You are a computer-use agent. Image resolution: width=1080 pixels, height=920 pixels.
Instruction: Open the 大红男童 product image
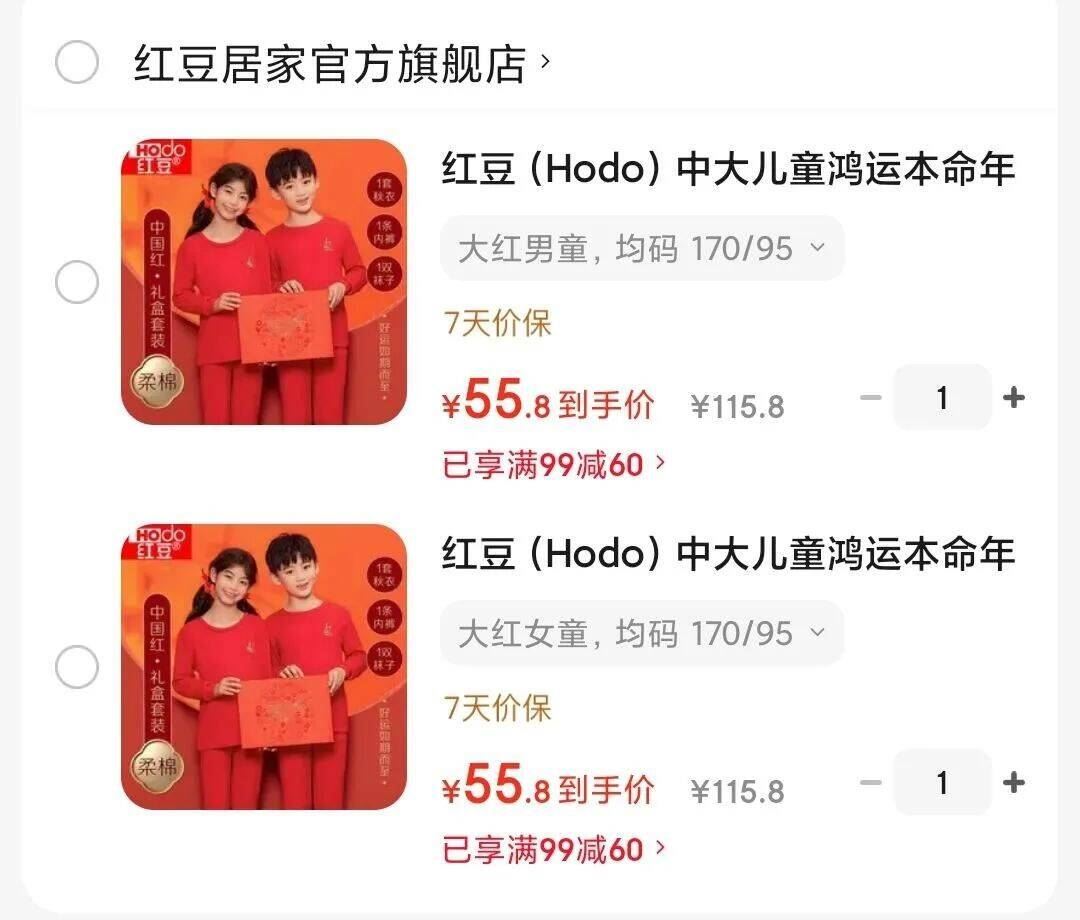point(264,282)
